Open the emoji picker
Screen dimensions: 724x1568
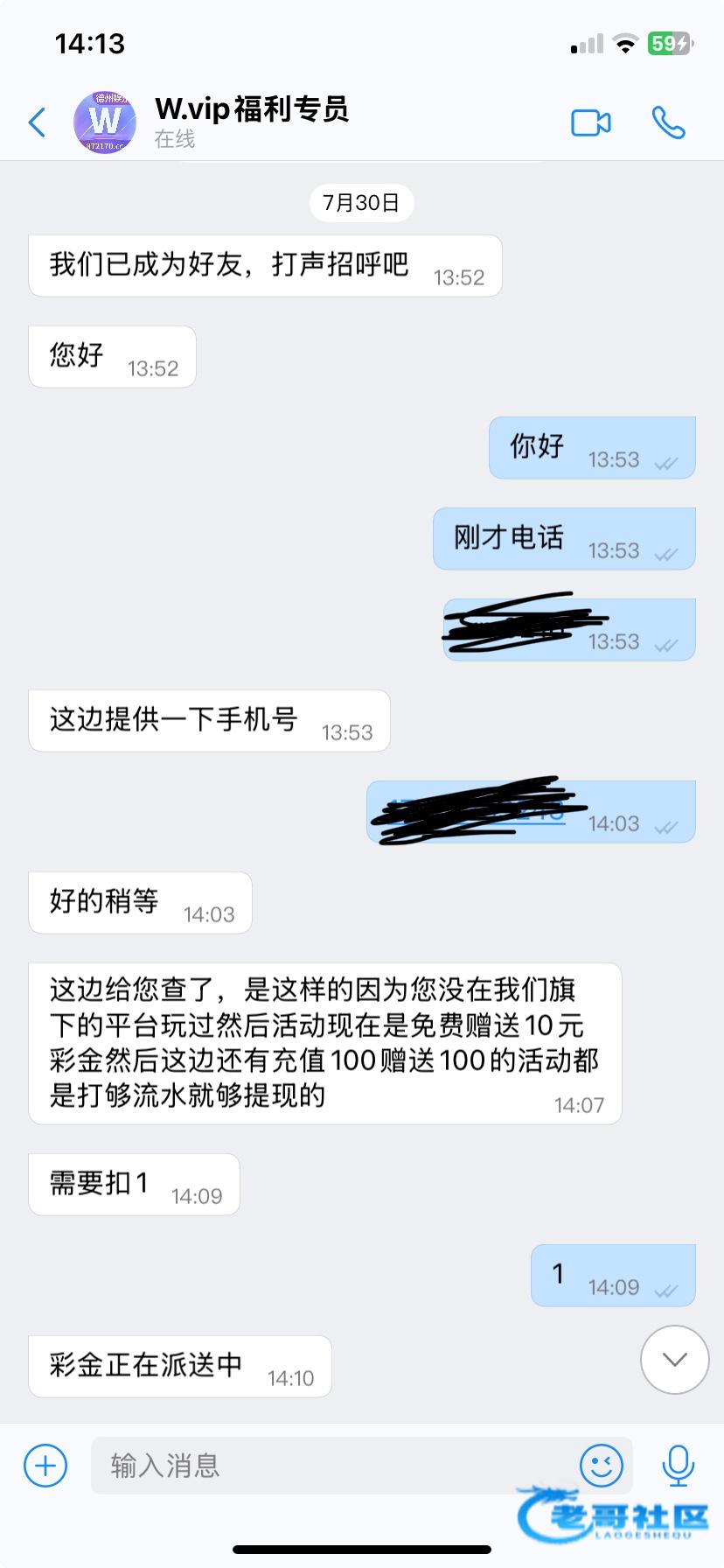click(602, 1465)
